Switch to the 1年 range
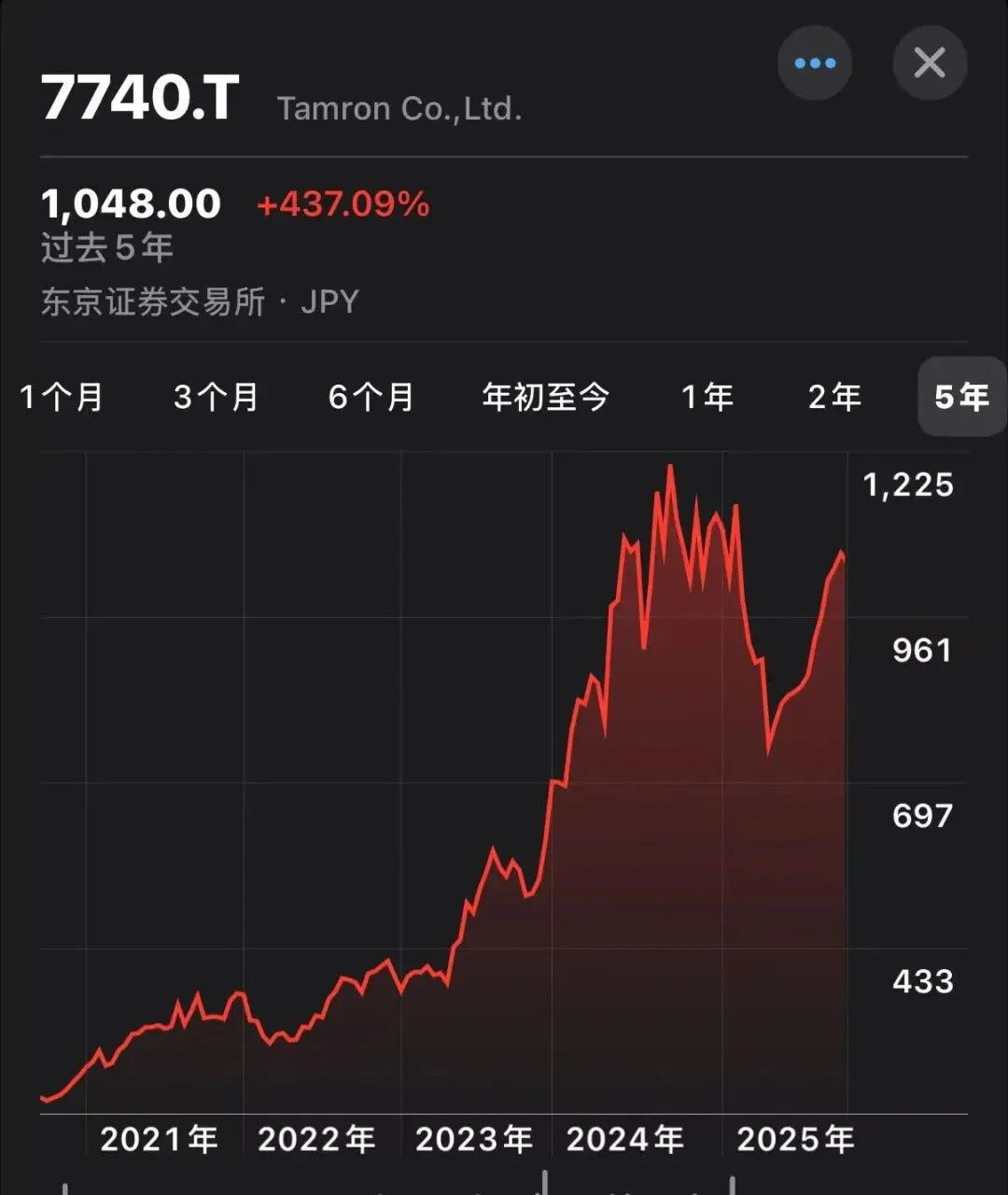This screenshot has height=1195, width=1008. [x=707, y=398]
